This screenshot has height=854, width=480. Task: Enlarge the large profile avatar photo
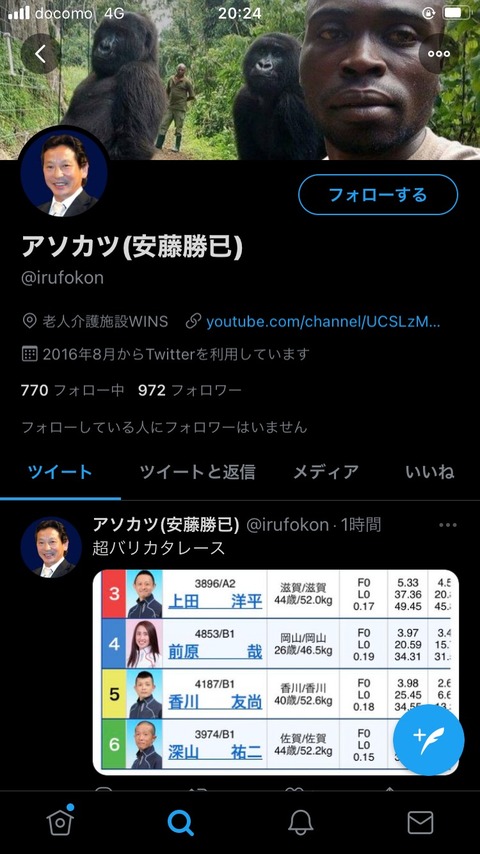pos(64,173)
